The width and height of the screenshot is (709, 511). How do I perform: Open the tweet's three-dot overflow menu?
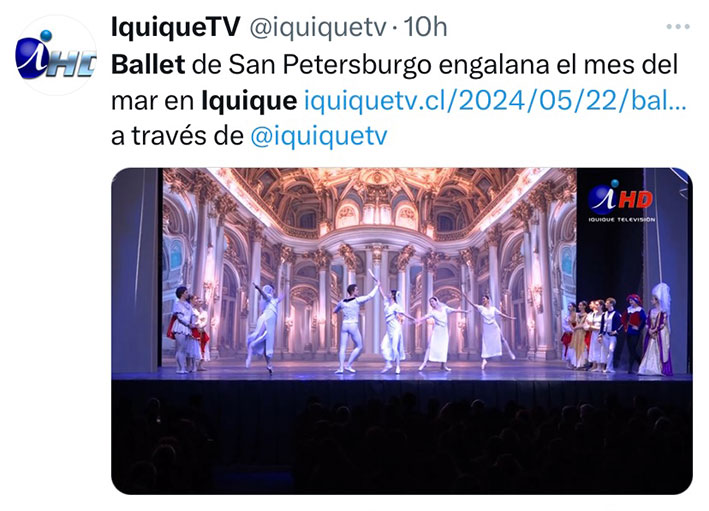(677, 26)
